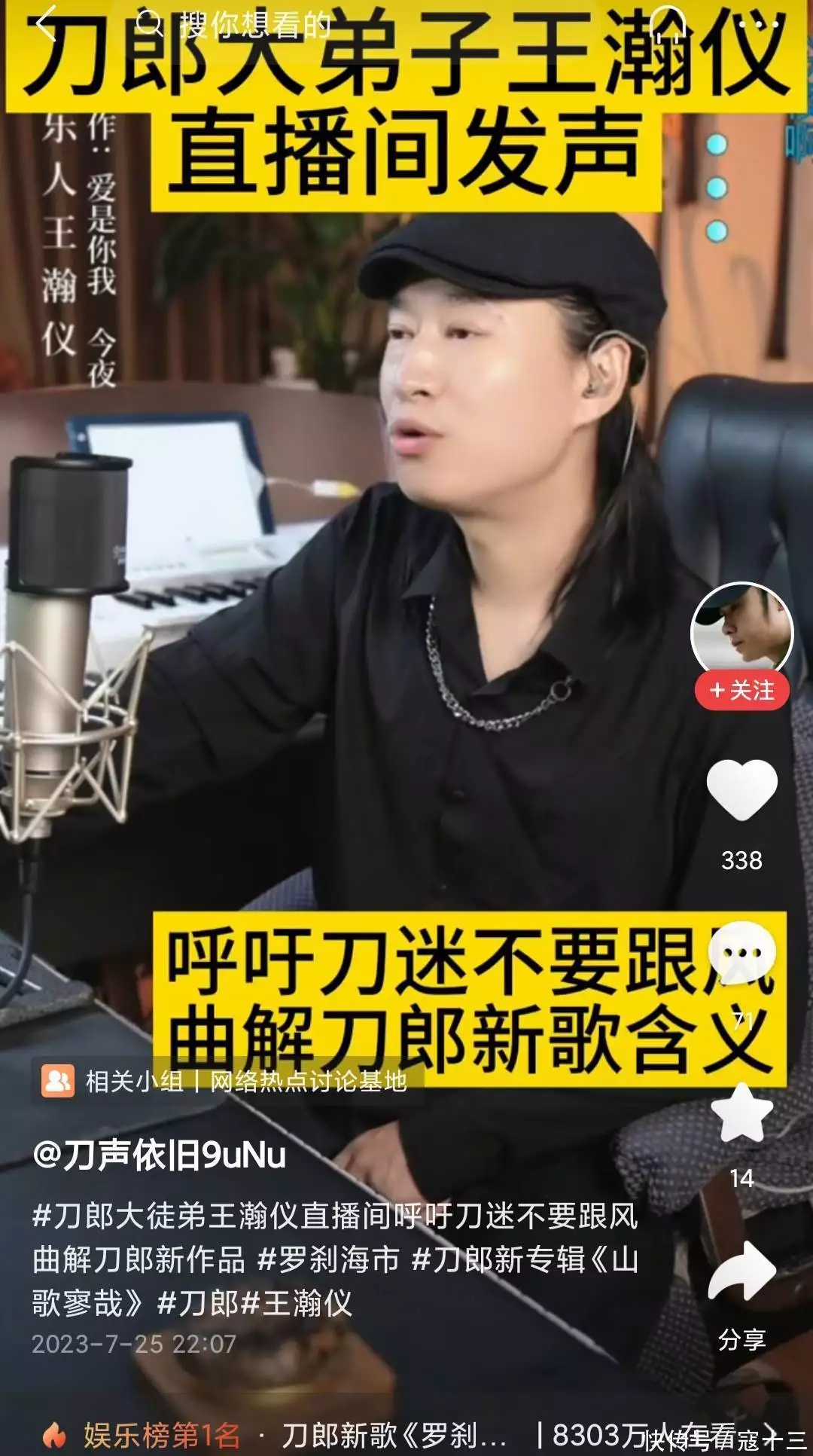Screen dimensions: 813x1456
Task: Open comments via the speech bubble icon
Action: pos(741,954)
